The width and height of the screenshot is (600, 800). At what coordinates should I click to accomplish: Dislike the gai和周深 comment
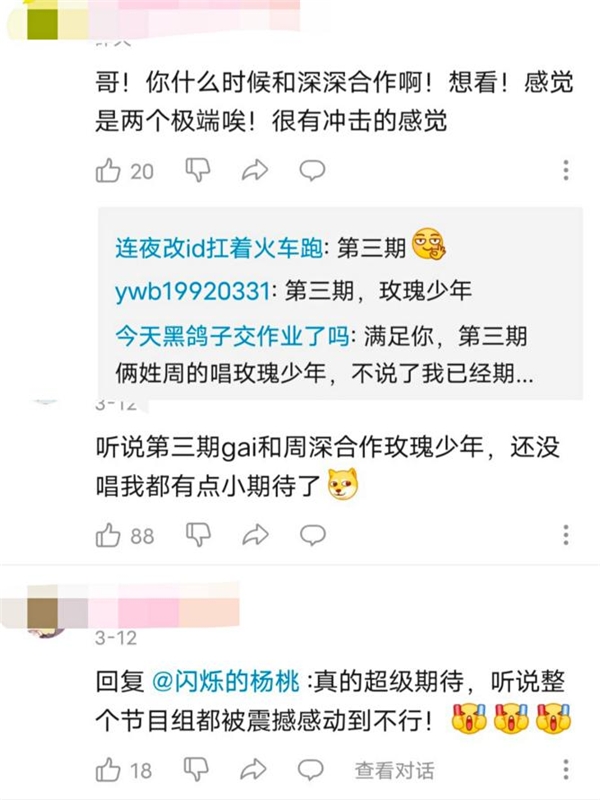(198, 535)
